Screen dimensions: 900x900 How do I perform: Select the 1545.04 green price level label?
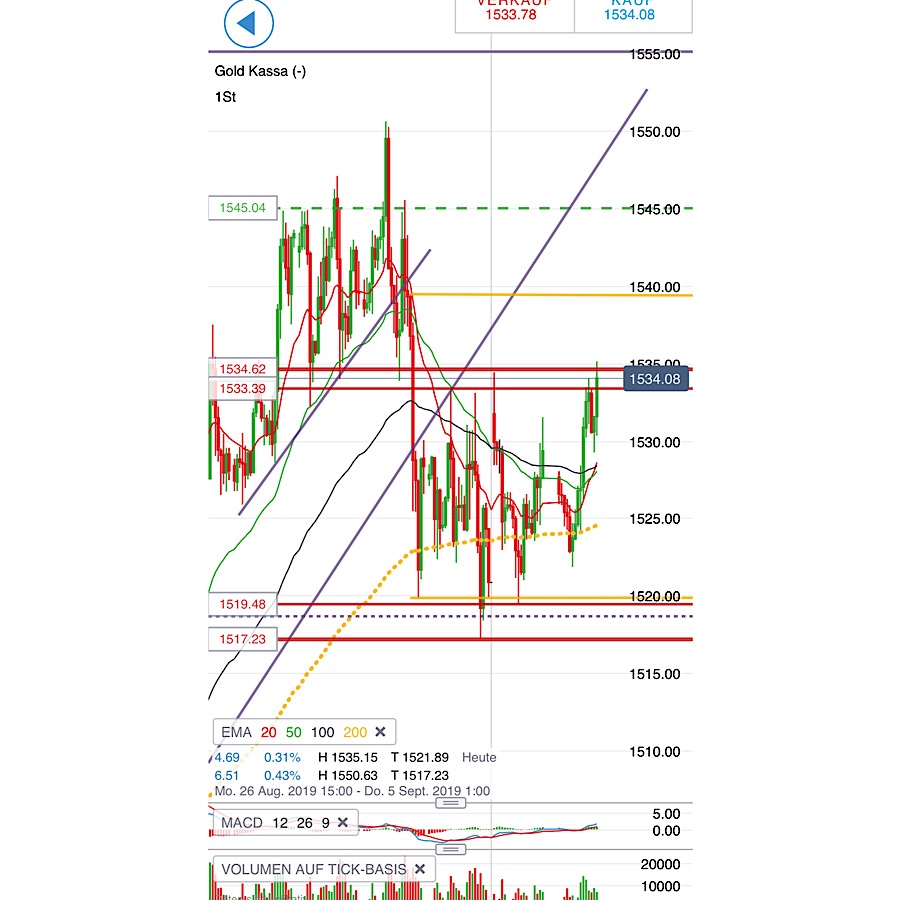(x=242, y=208)
